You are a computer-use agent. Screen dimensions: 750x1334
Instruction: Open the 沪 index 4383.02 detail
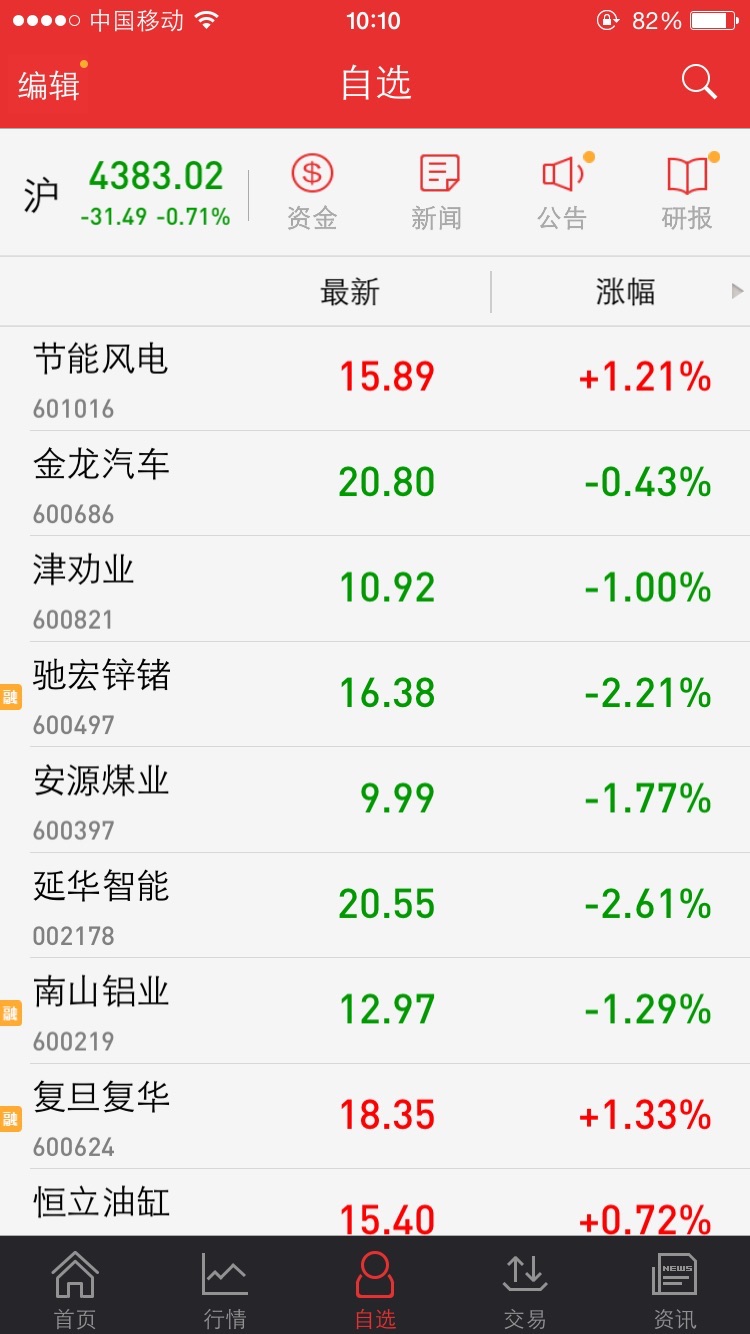pyautogui.click(x=127, y=192)
